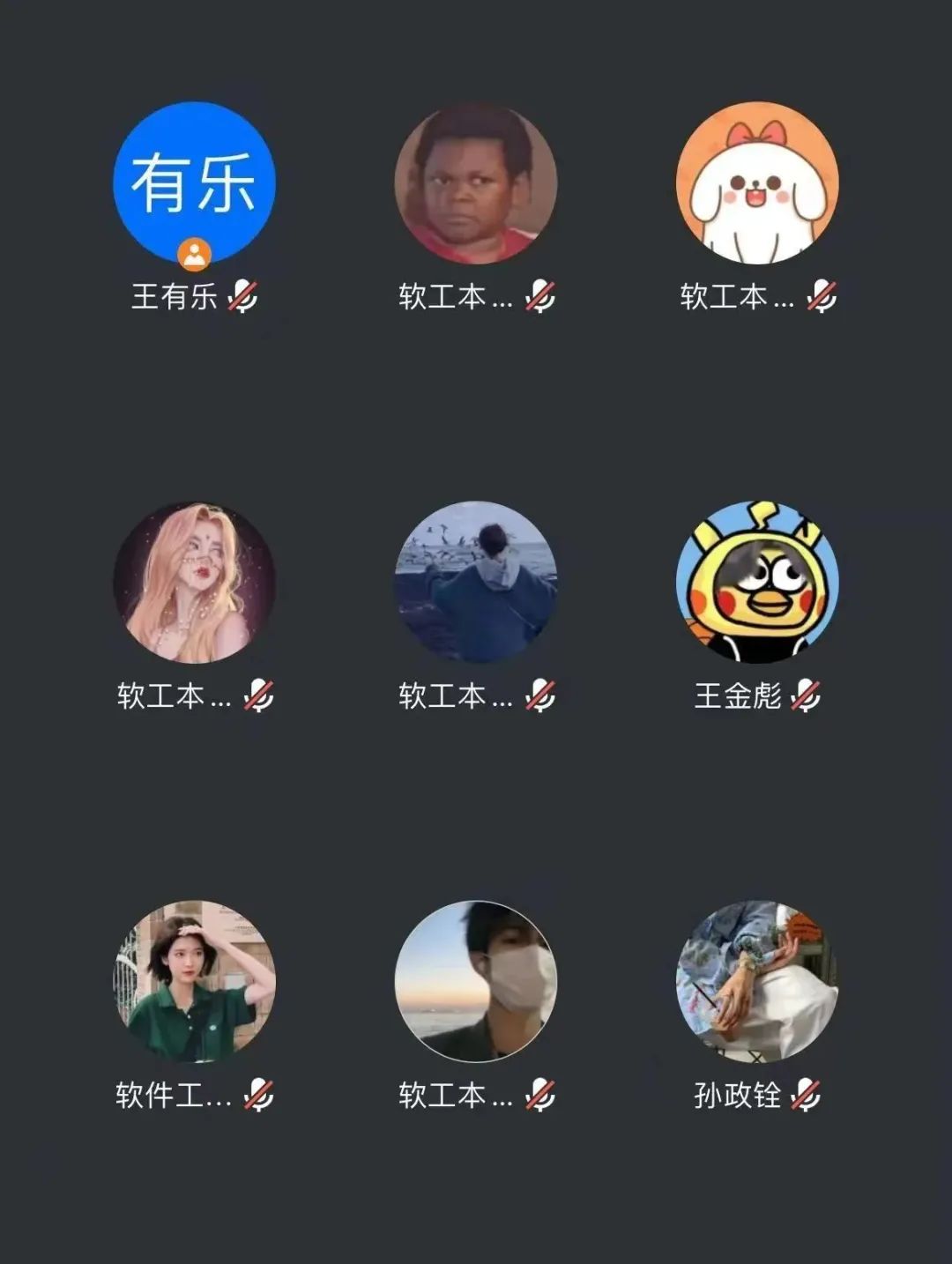
Task: Tap participant with seaside seagulls photo avatar
Action: [x=476, y=583]
